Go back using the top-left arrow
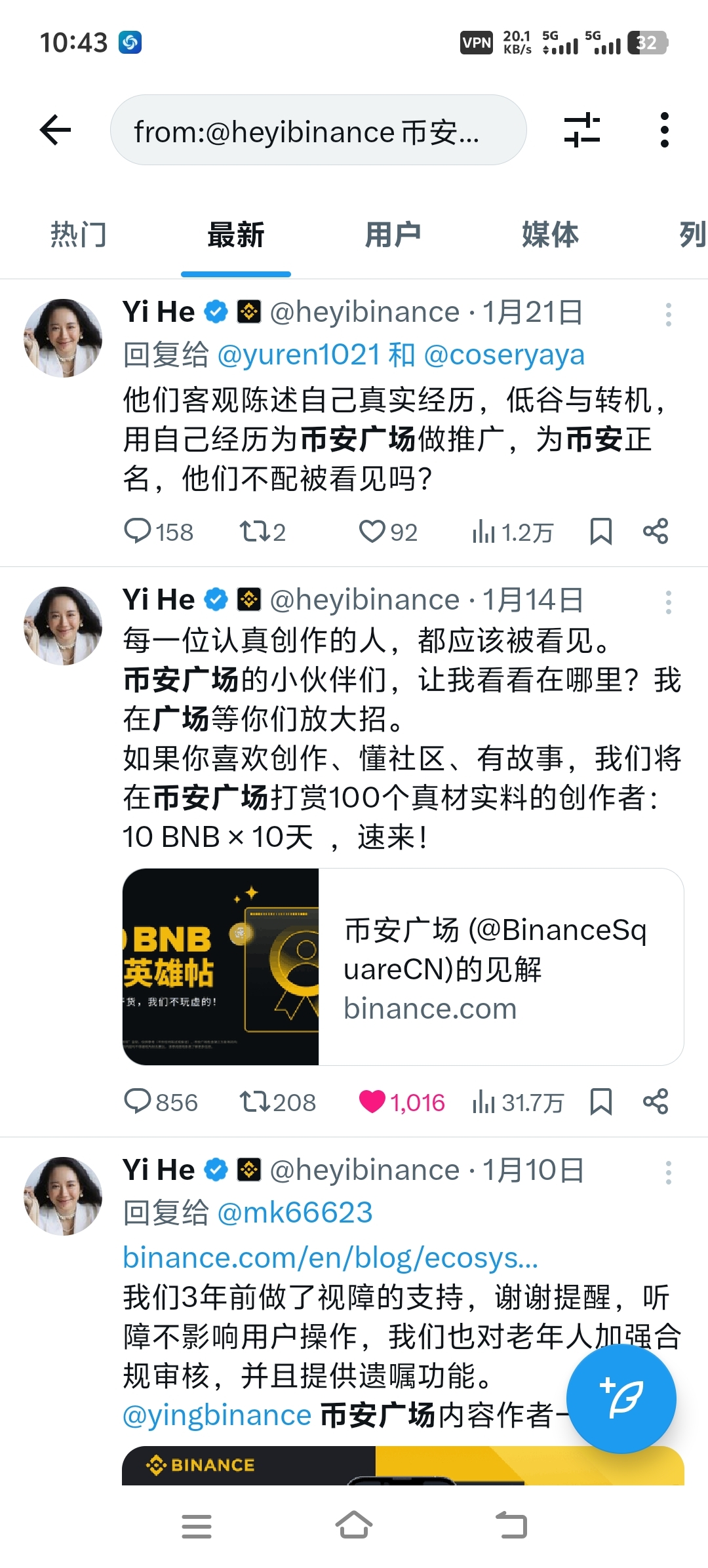 point(56,130)
